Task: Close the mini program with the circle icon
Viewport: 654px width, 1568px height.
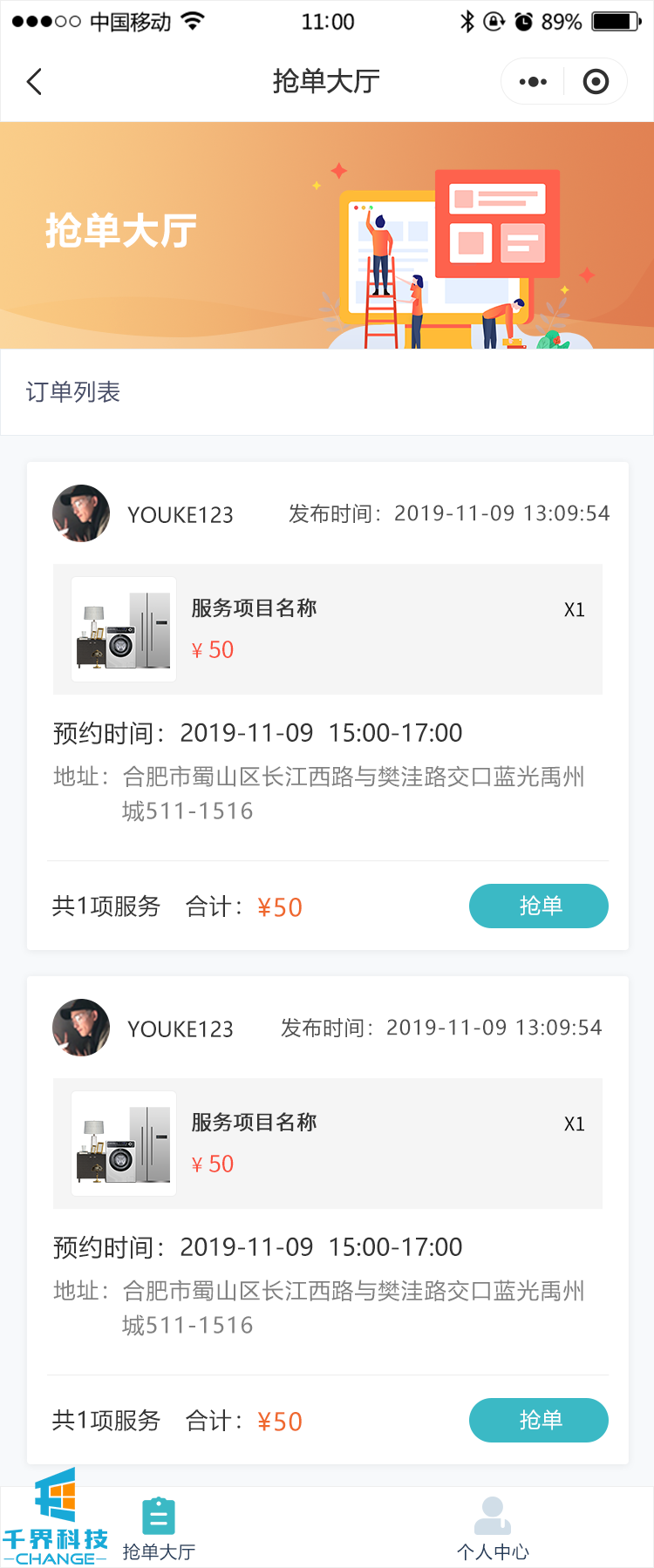Action: (596, 82)
